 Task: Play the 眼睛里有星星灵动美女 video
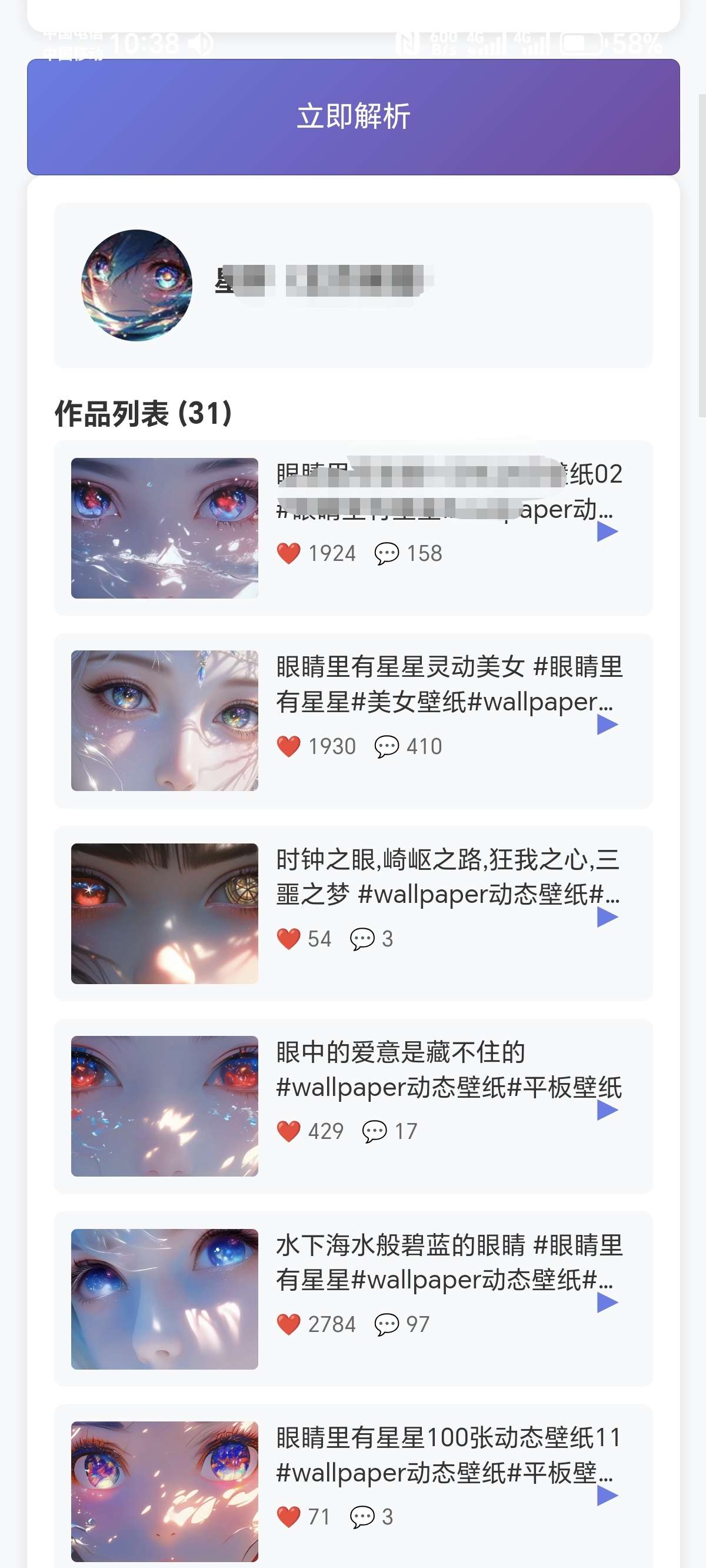click(607, 725)
